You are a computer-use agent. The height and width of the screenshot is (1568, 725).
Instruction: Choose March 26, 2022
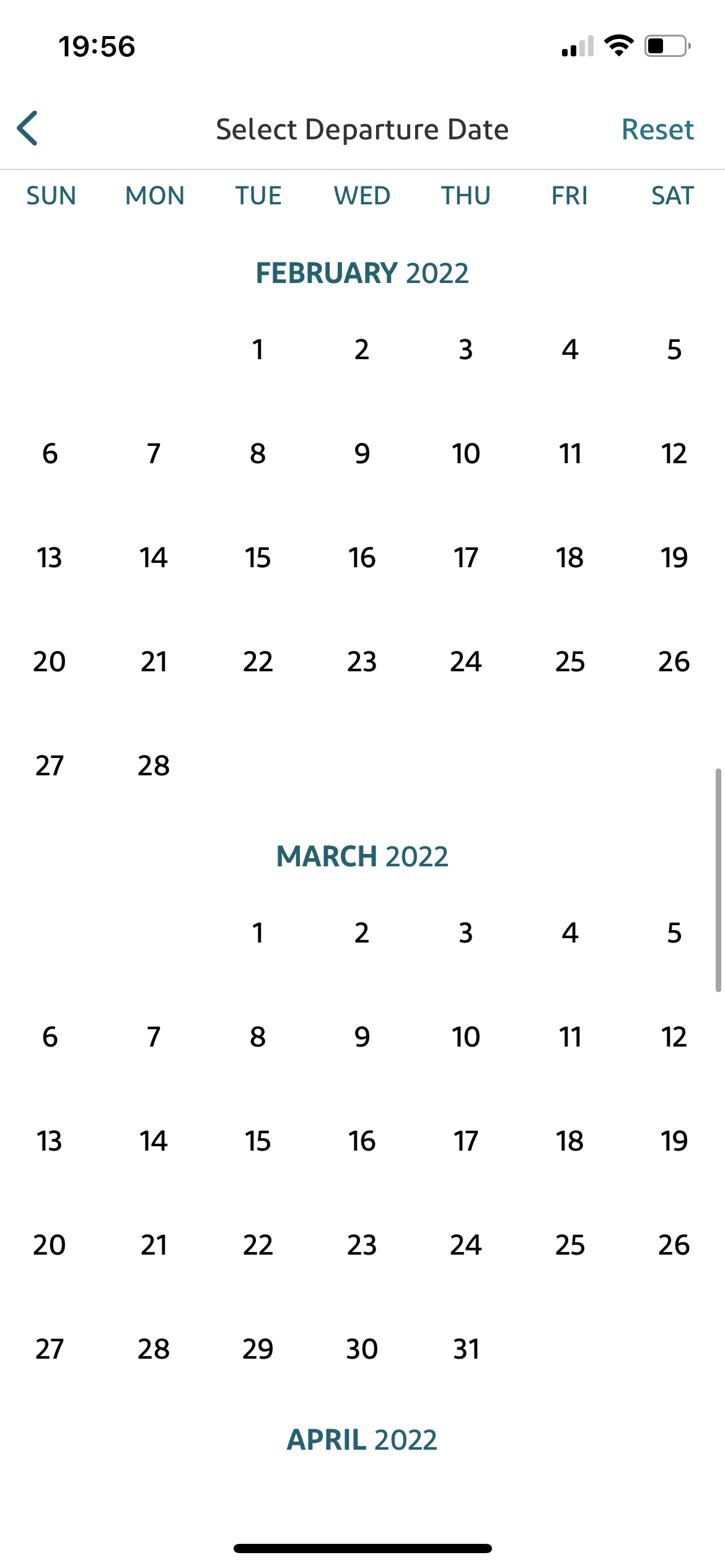[x=674, y=1245]
